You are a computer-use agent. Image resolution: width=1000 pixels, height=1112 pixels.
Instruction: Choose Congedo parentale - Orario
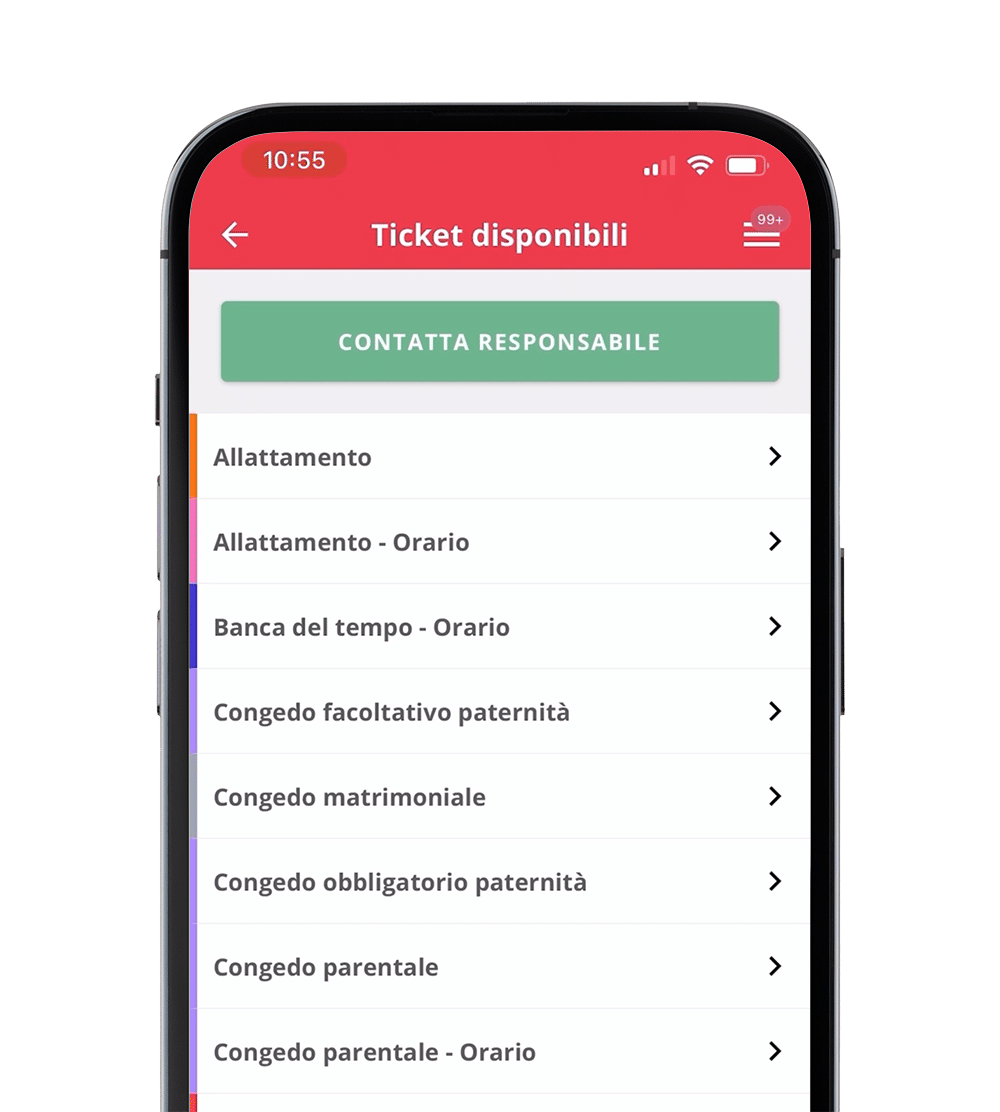[x=499, y=1052]
